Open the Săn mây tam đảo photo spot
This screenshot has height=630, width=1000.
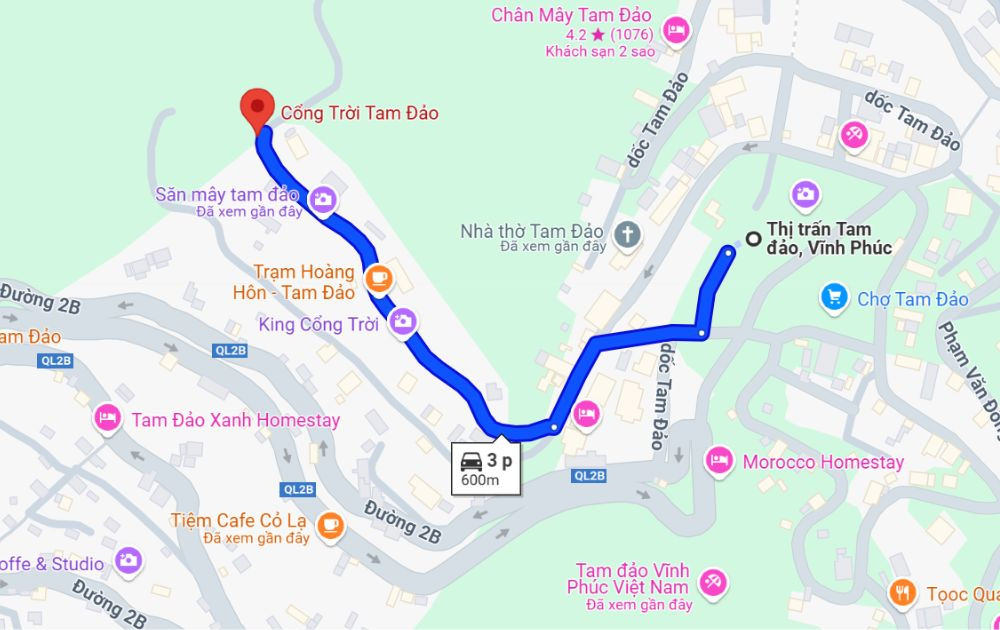[x=322, y=199]
